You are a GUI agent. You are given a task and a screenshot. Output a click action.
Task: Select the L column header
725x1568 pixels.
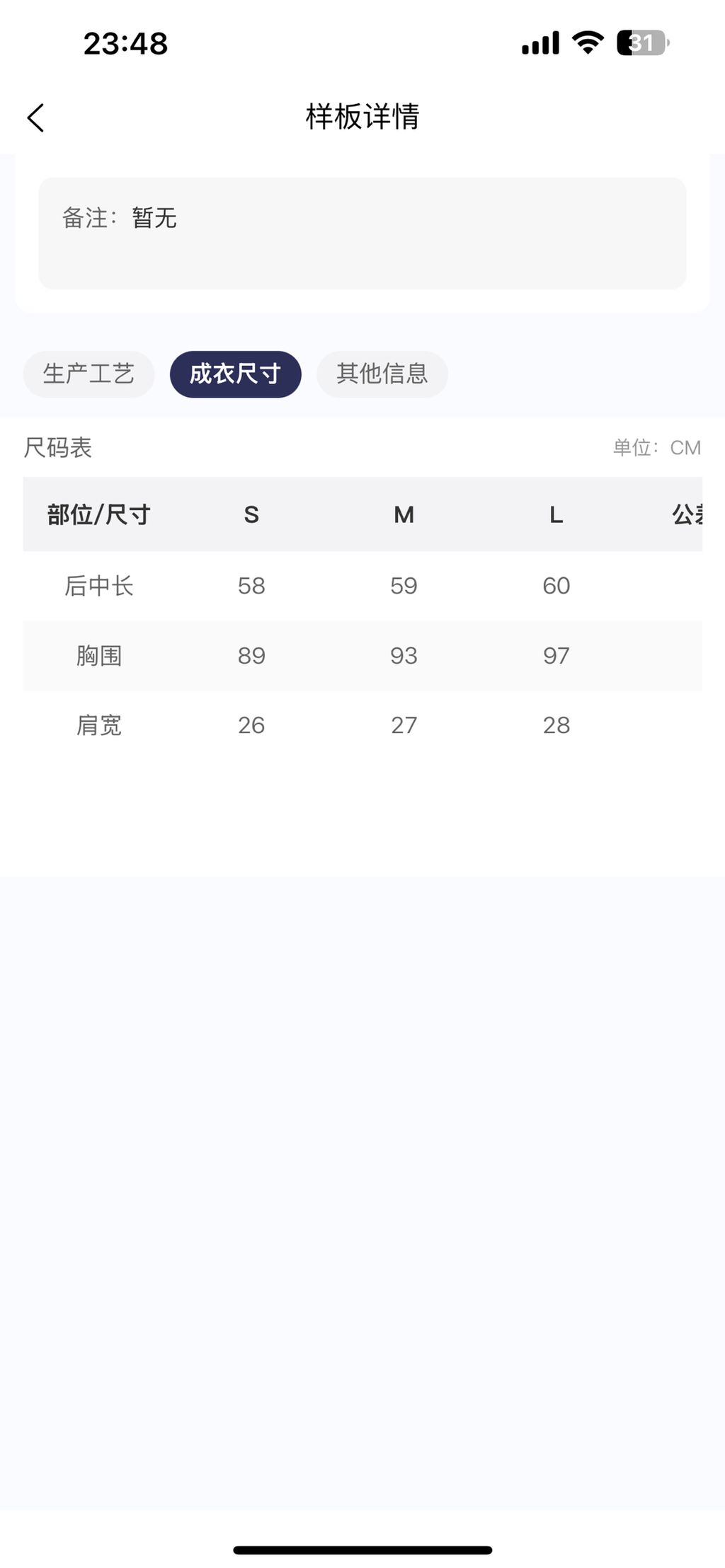pos(556,515)
